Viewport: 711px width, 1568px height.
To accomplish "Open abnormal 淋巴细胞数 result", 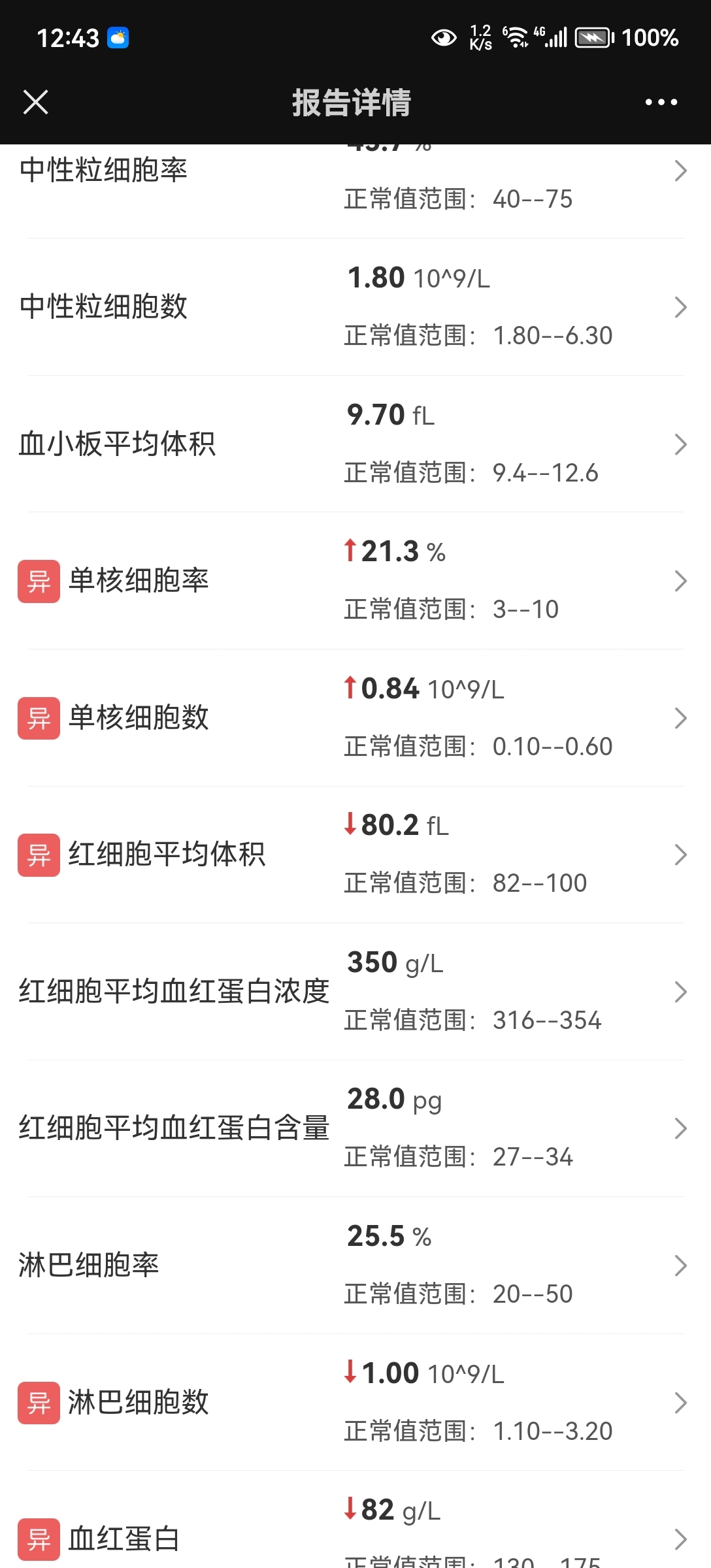I will 355,1402.
